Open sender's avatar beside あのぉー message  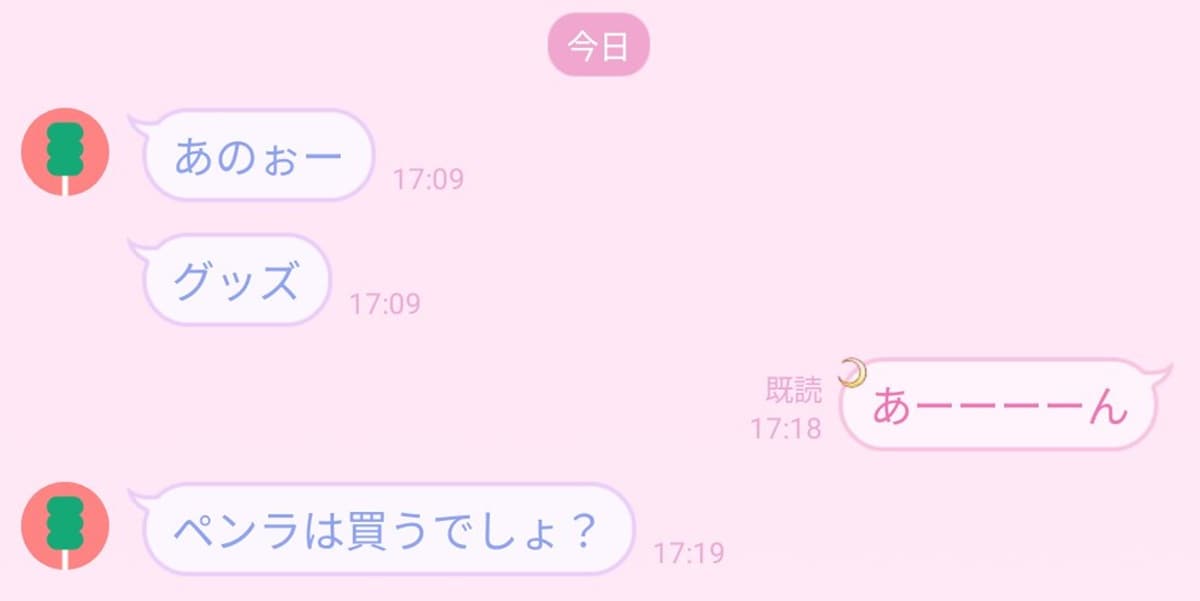(x=65, y=151)
